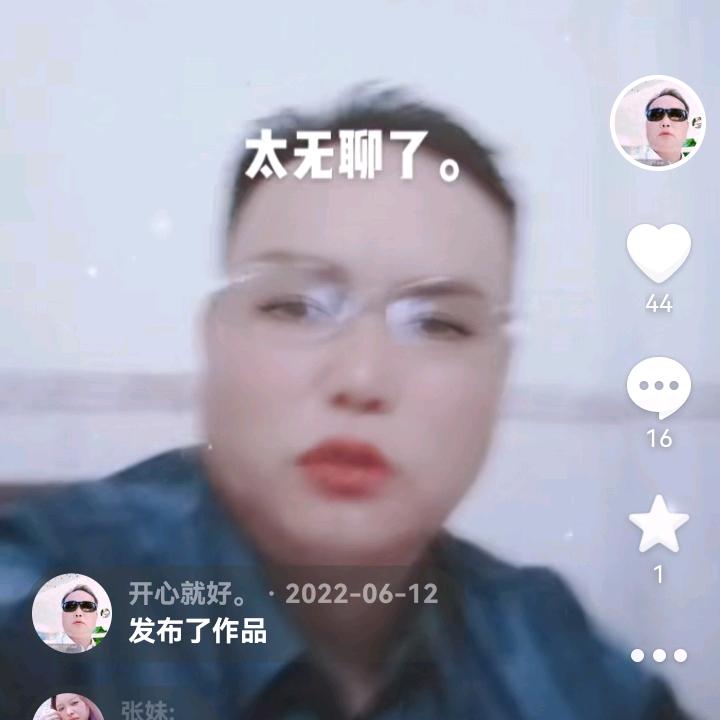Like this video with the heart icon
The height and width of the screenshot is (720, 720).
click(x=658, y=253)
